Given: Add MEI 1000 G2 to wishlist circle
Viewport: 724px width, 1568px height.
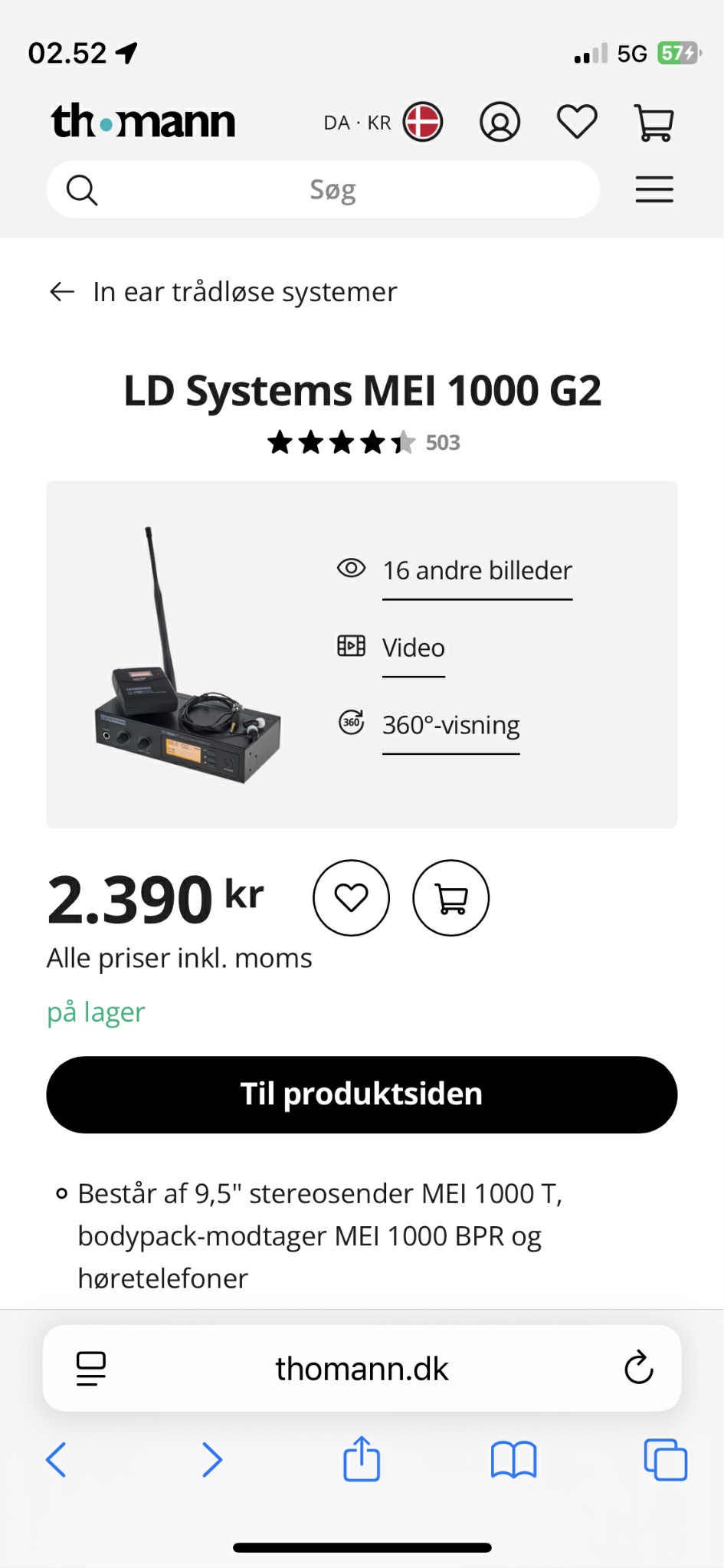Looking at the screenshot, I should pos(350,897).
